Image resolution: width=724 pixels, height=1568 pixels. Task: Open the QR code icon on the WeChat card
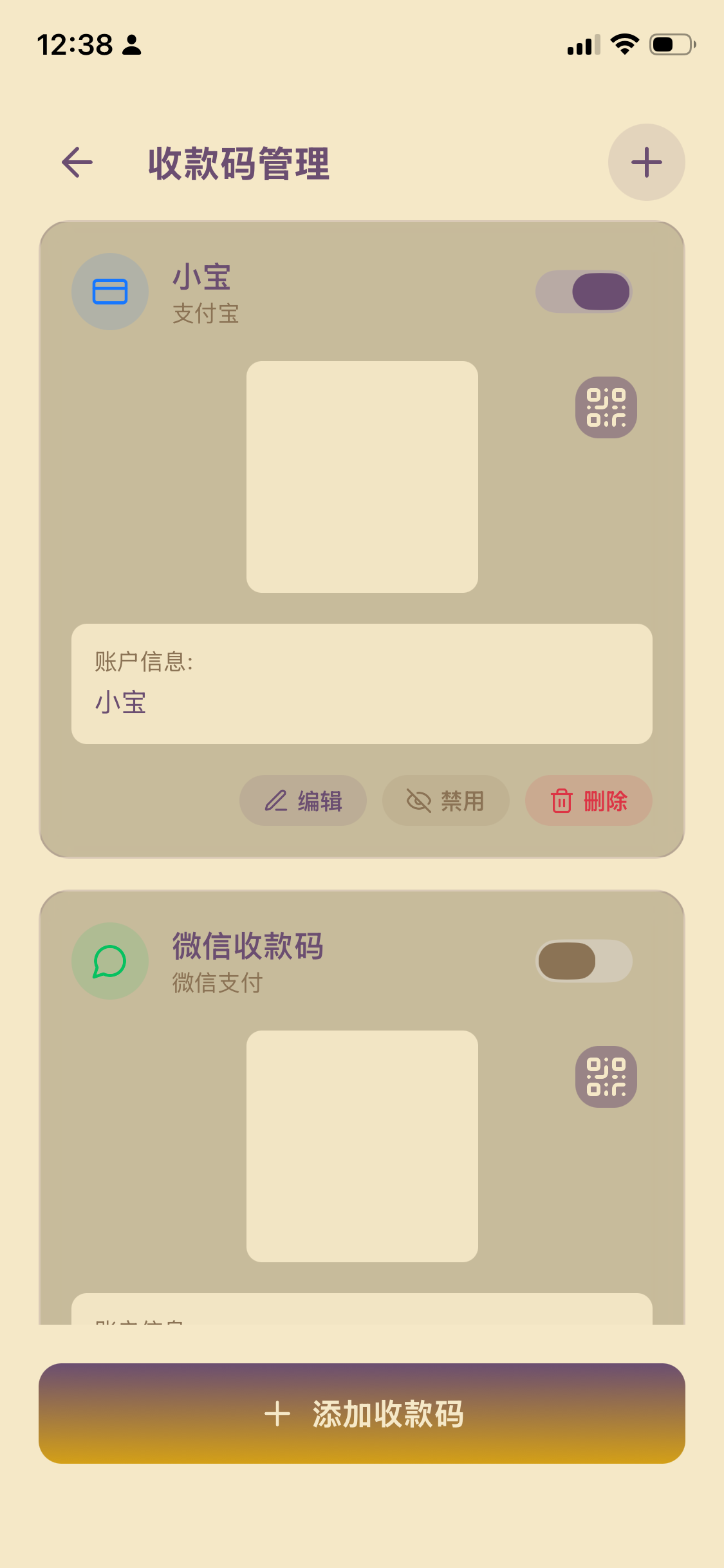605,1077
